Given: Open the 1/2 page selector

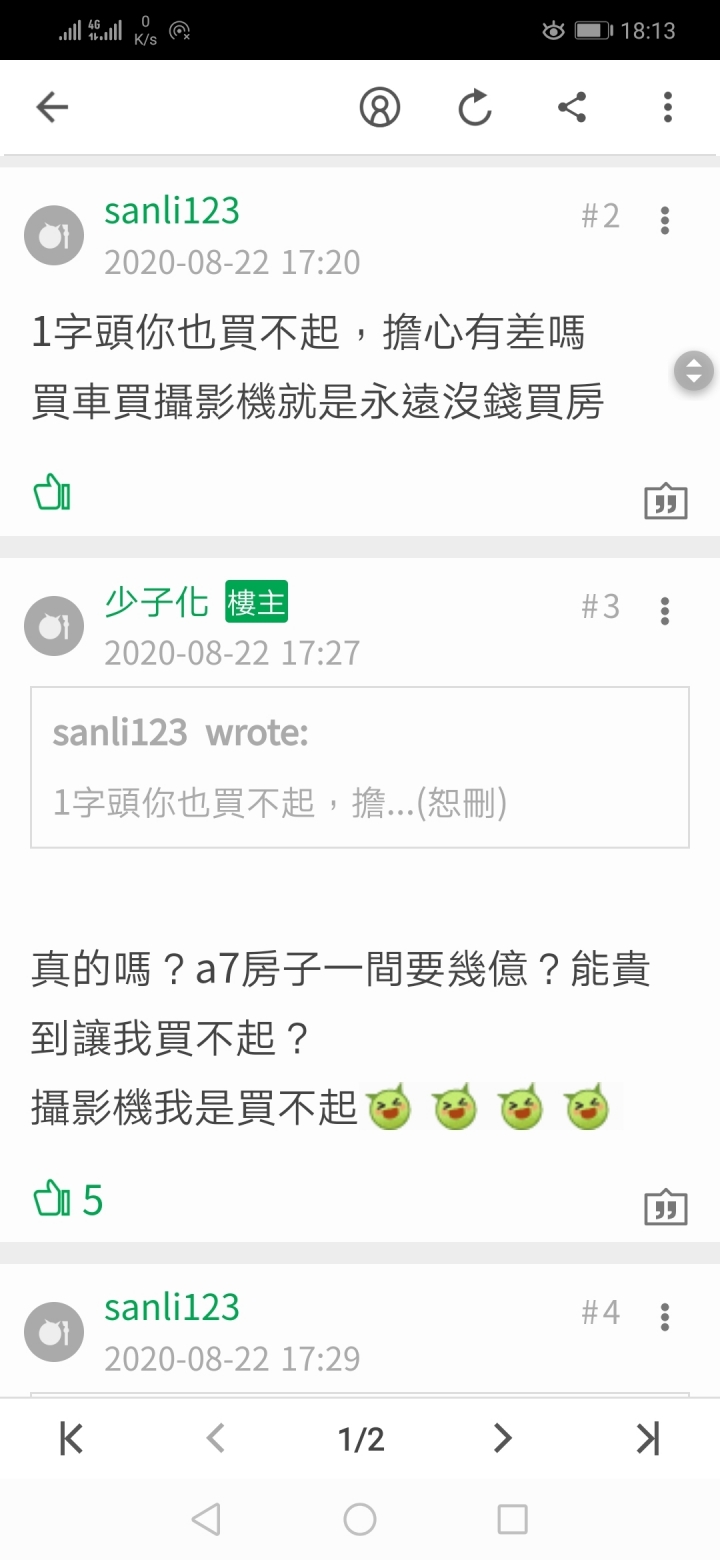Looking at the screenshot, I should [x=361, y=1439].
